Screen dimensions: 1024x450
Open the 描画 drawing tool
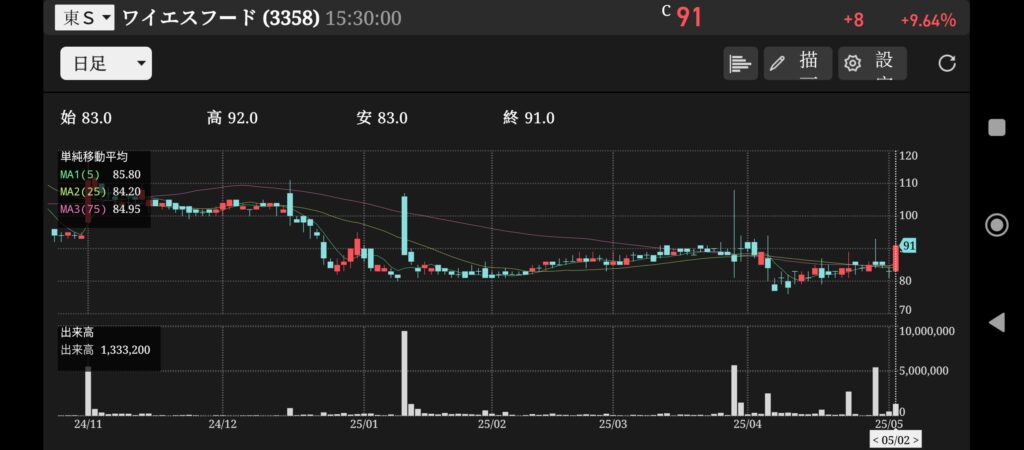797,64
